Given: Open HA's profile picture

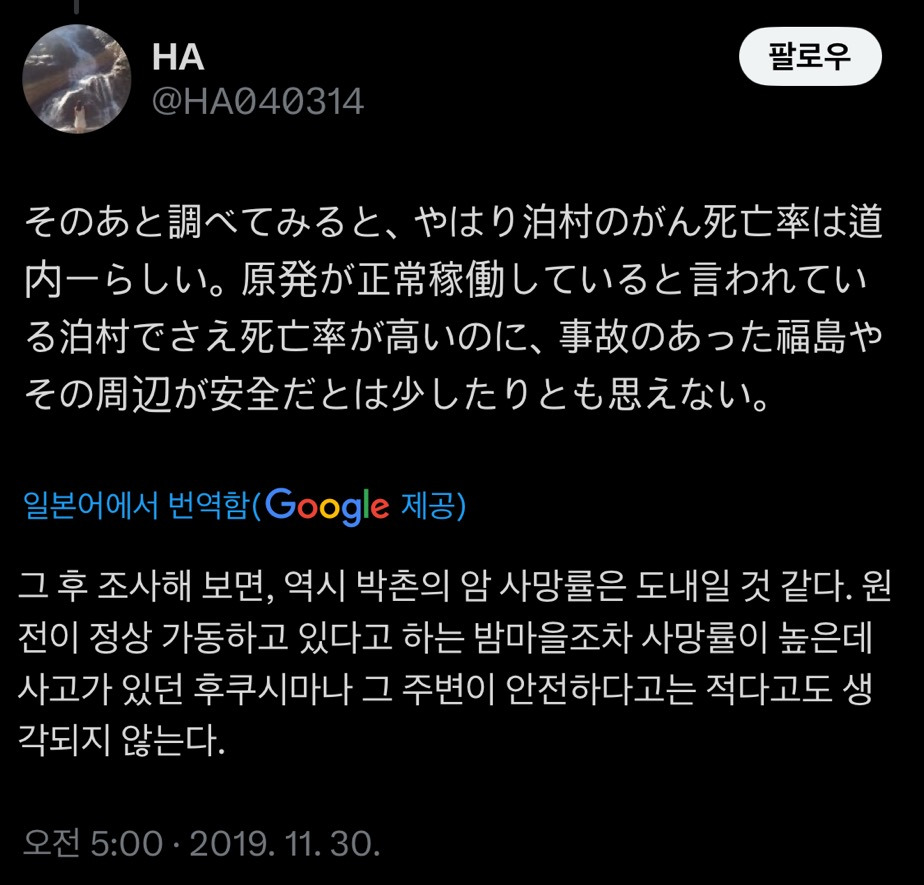Looking at the screenshot, I should [76, 78].
